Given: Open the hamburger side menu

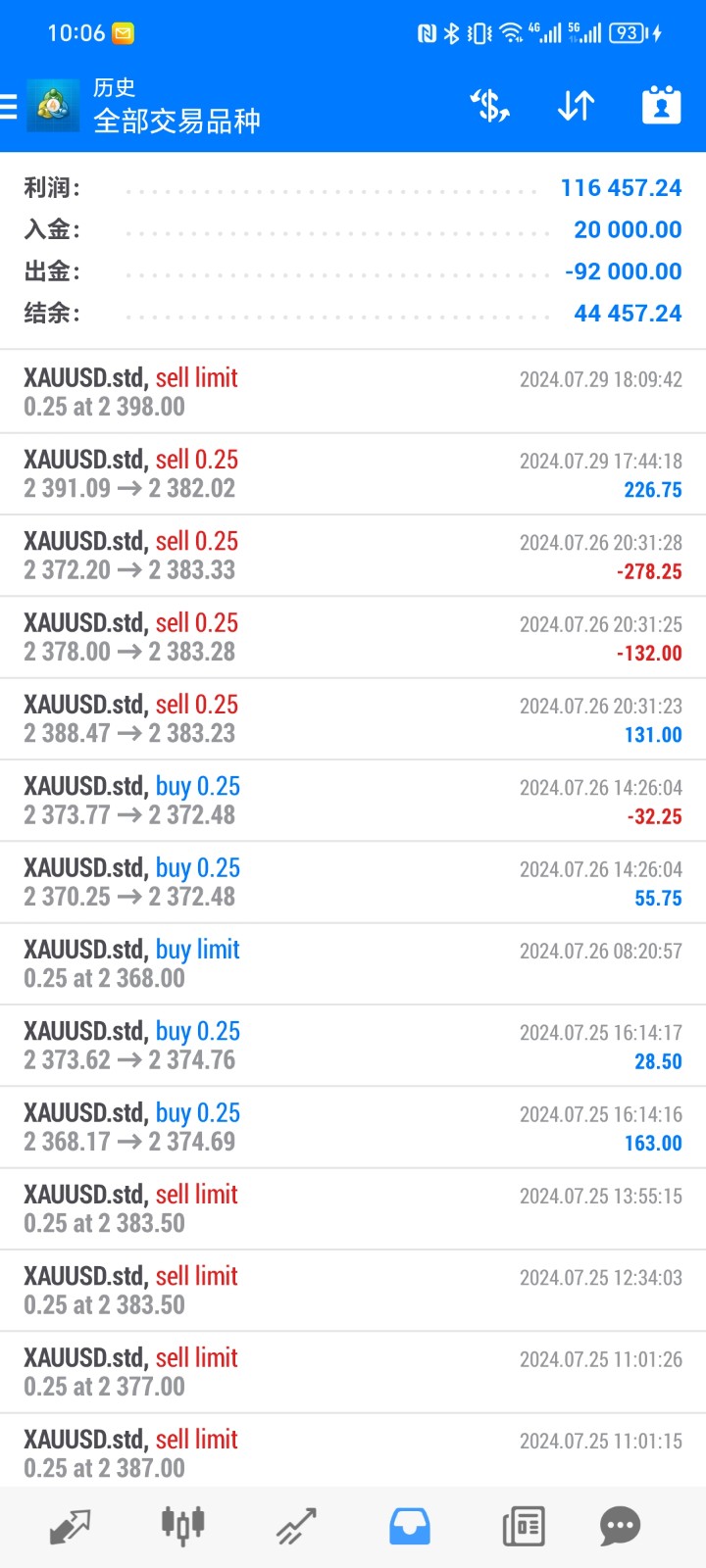Looking at the screenshot, I should tap(8, 105).
